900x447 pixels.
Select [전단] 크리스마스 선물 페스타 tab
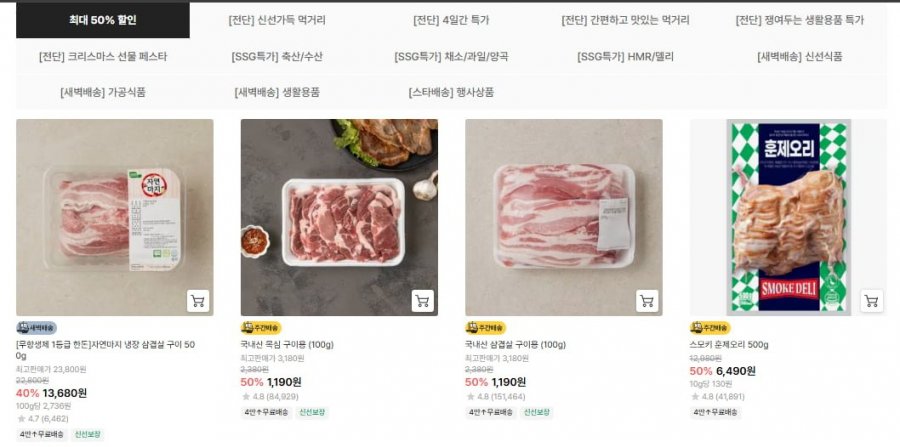(103, 57)
